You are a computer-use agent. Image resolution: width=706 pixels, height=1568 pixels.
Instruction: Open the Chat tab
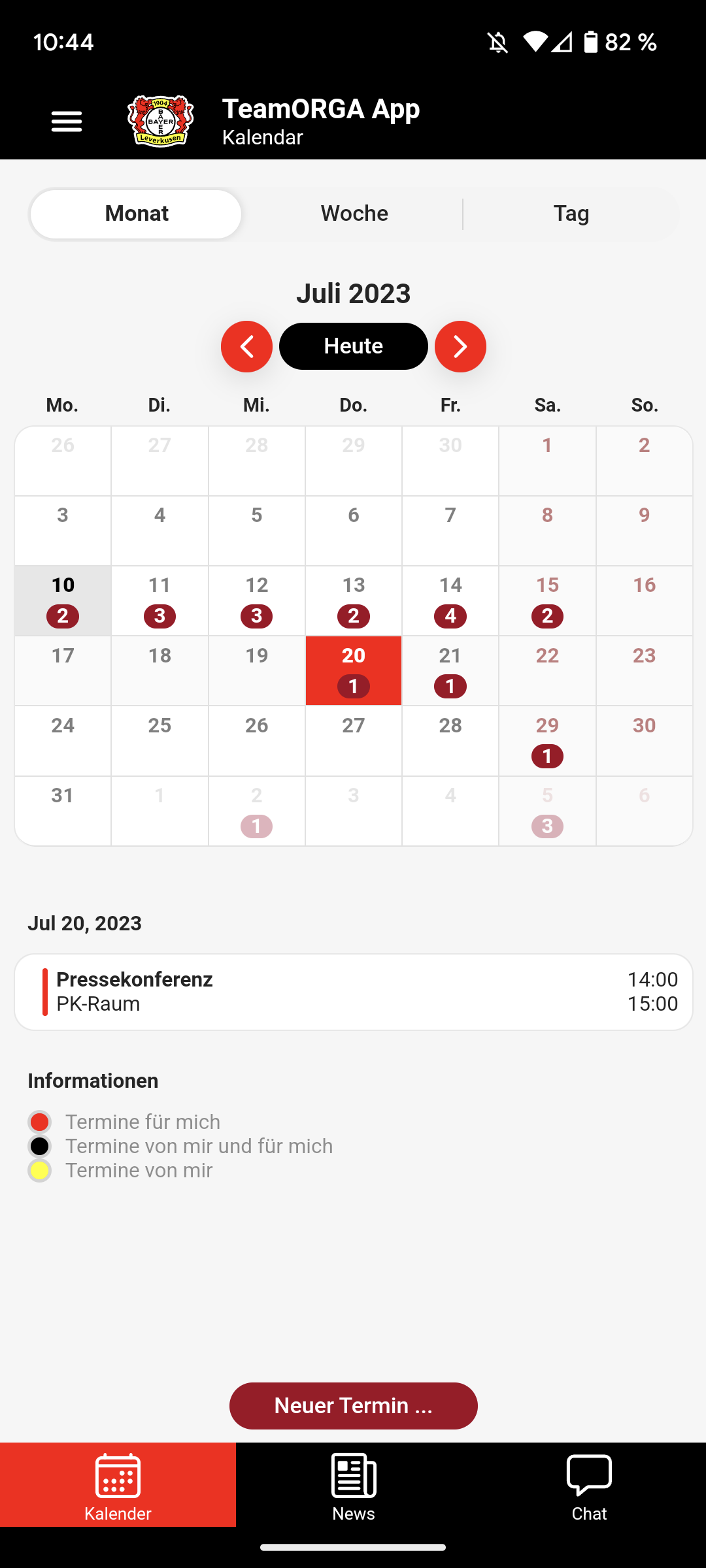pos(588,1484)
